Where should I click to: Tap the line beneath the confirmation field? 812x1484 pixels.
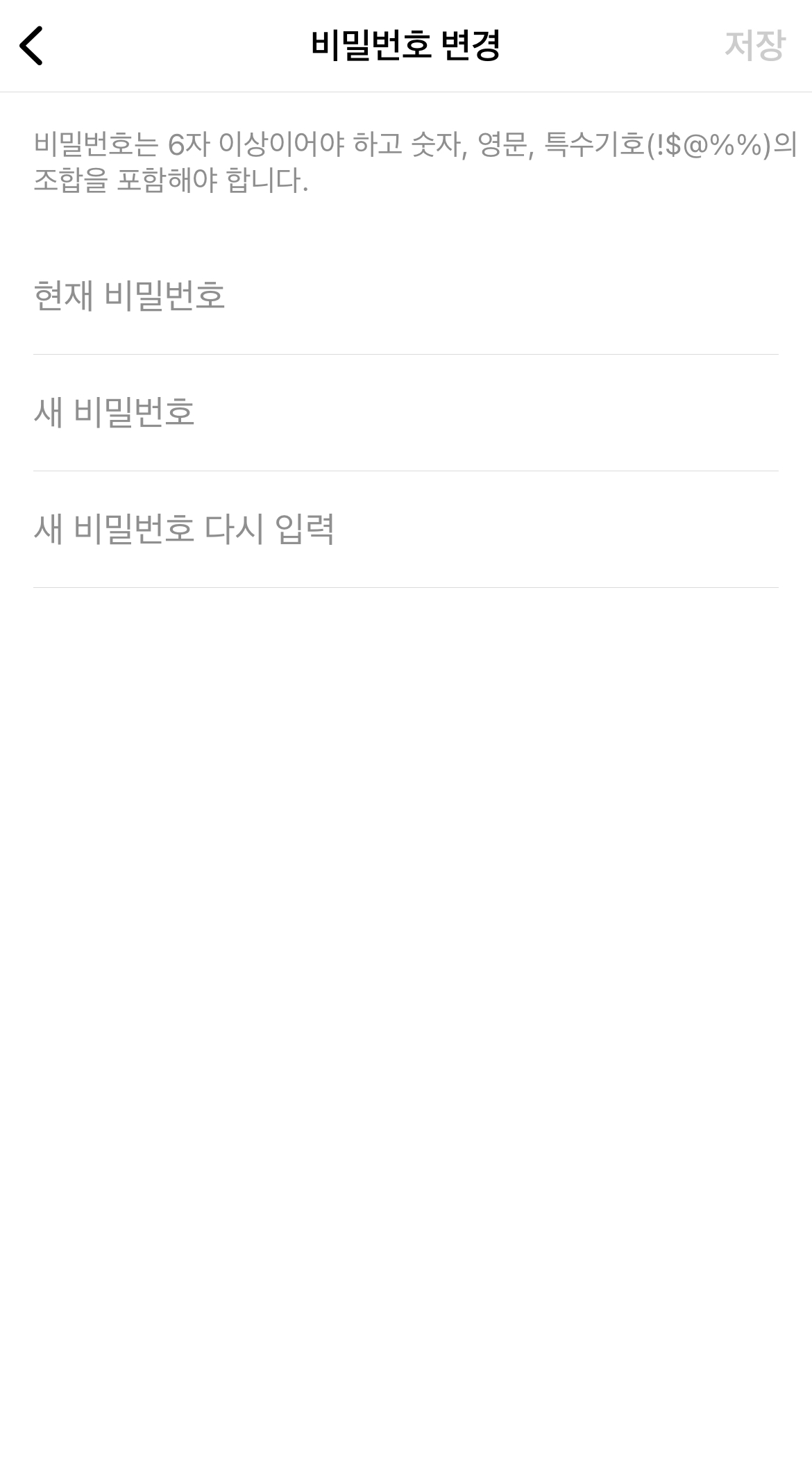(406, 588)
